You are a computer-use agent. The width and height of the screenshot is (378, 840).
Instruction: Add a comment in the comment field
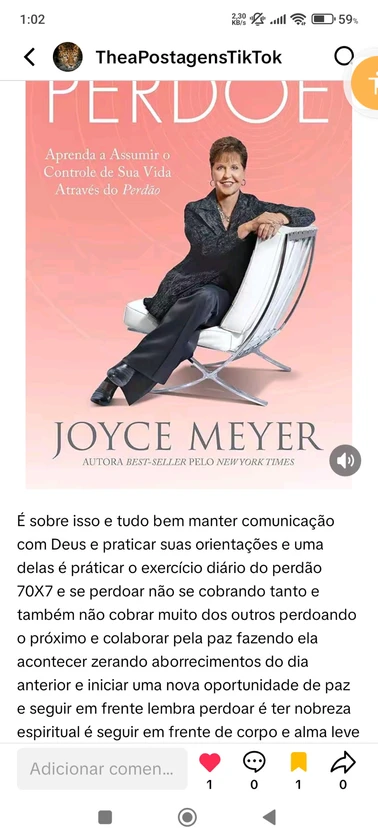[102, 769]
